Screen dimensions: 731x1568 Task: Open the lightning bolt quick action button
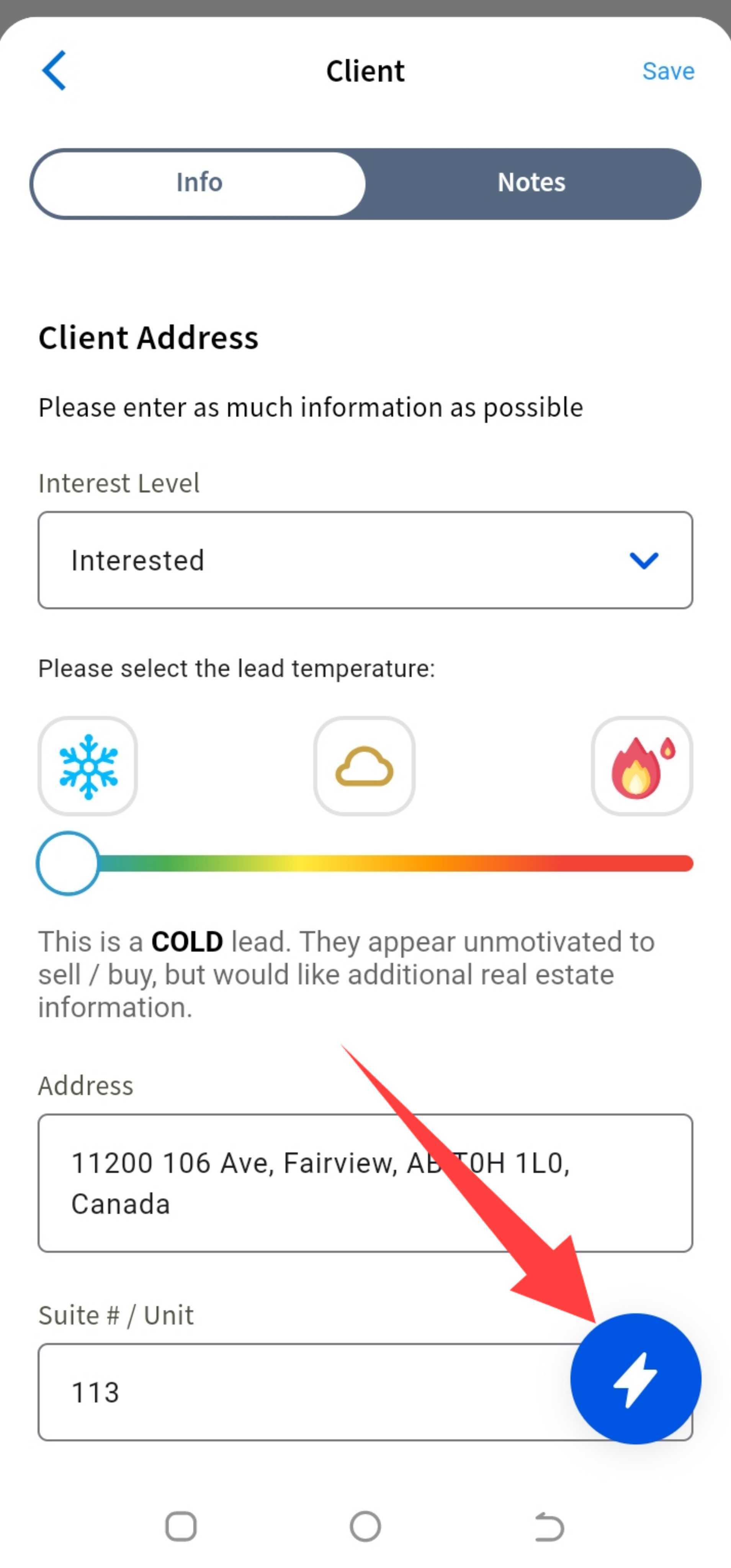635,1379
